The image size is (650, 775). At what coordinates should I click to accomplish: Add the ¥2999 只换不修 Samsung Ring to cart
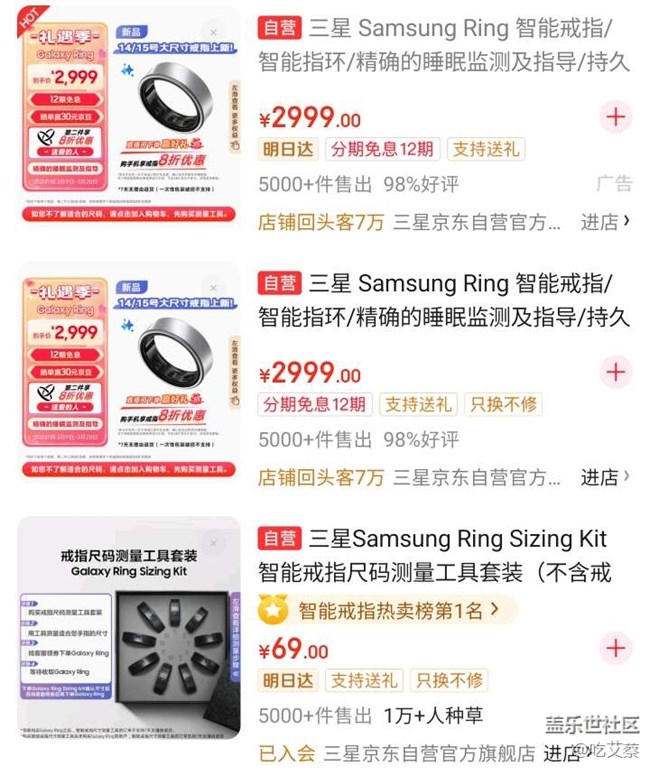(615, 373)
